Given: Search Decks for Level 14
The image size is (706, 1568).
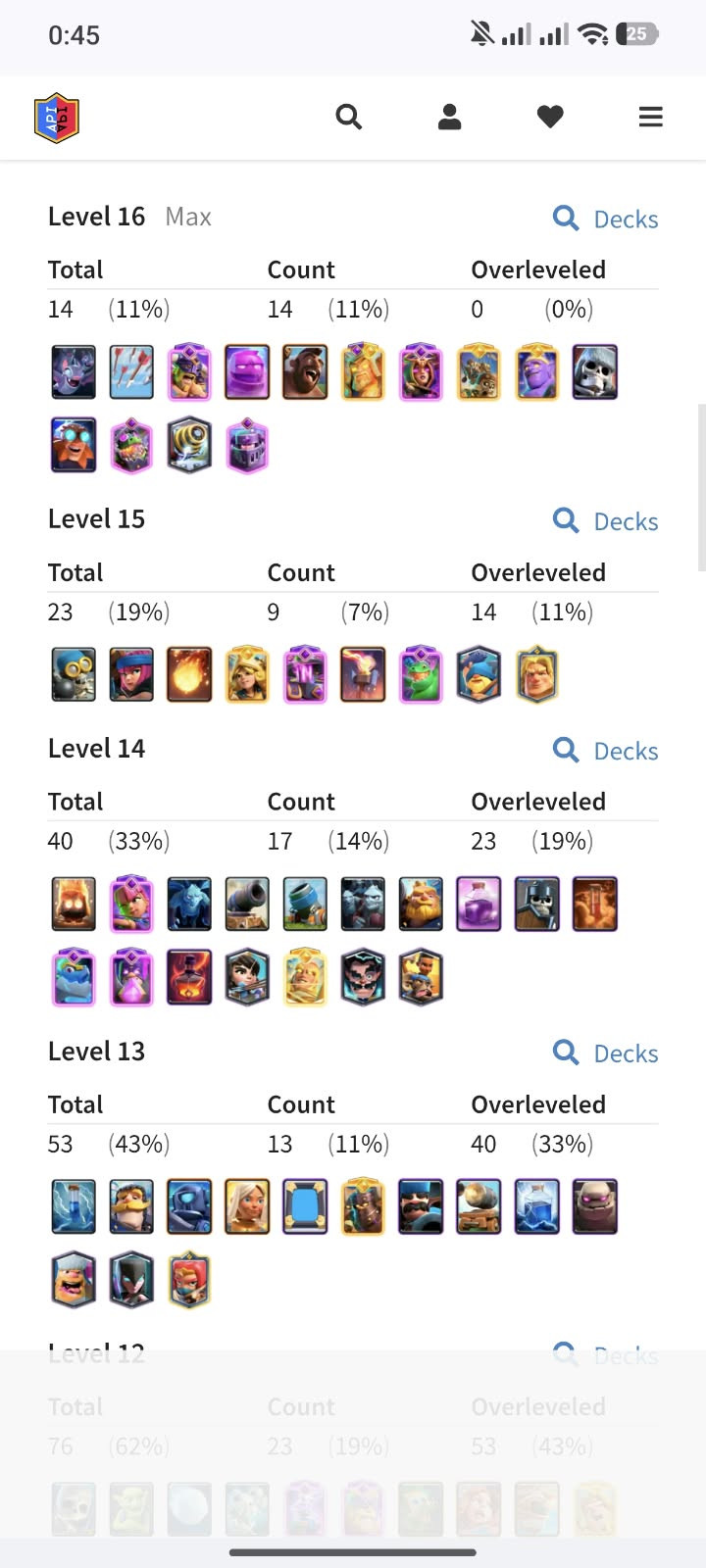Looking at the screenshot, I should [606, 751].
